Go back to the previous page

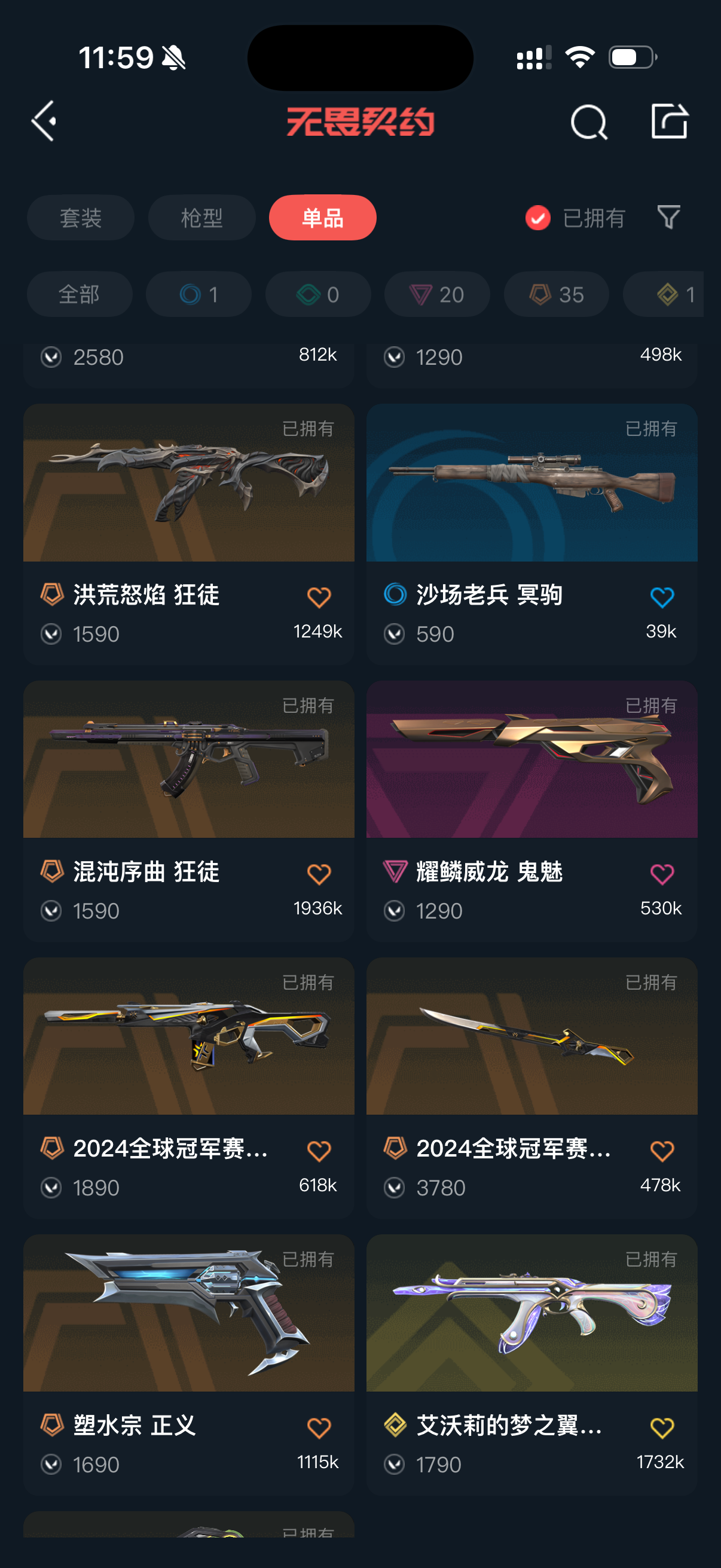44,121
